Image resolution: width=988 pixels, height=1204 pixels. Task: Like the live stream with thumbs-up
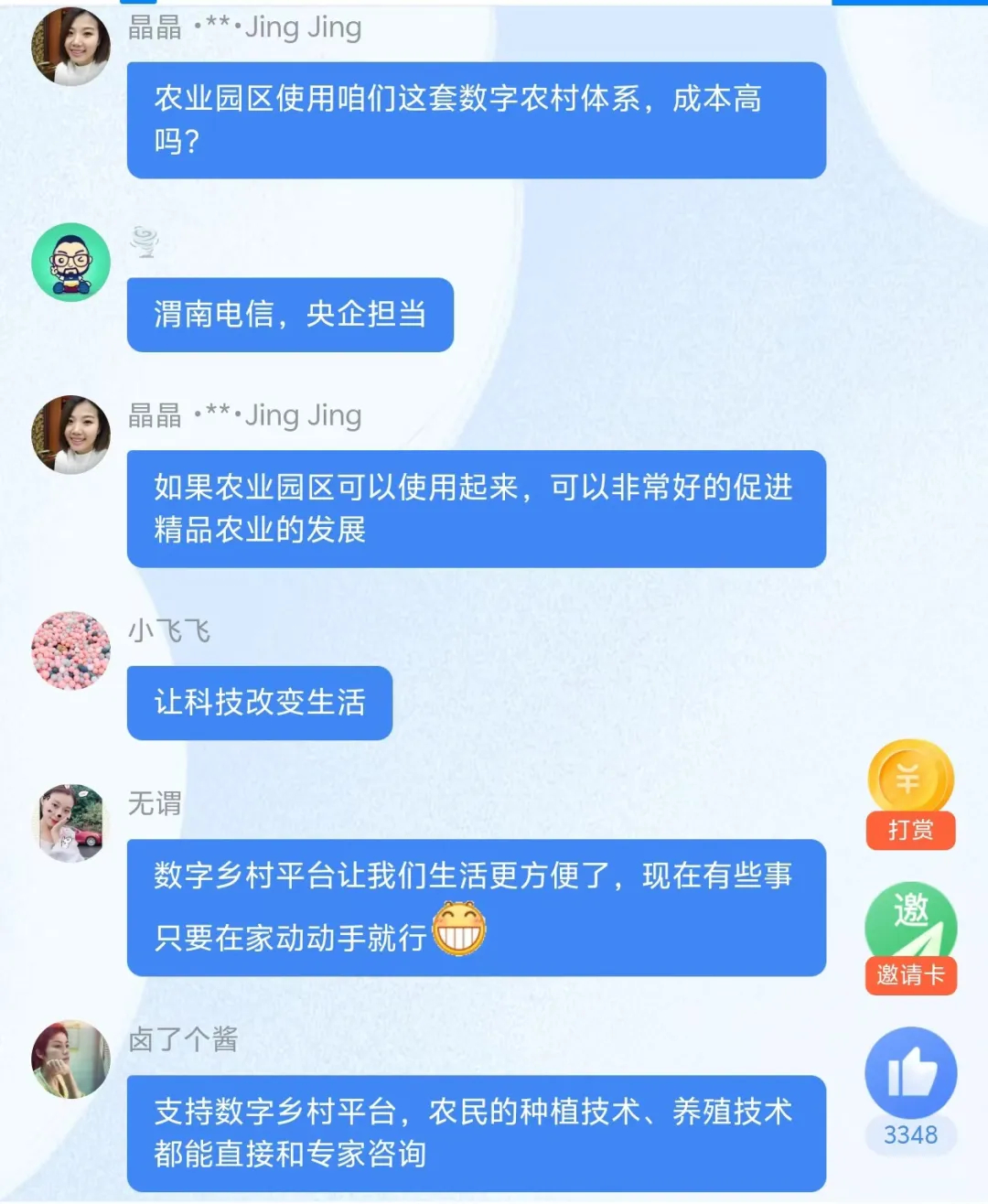pos(911,1074)
